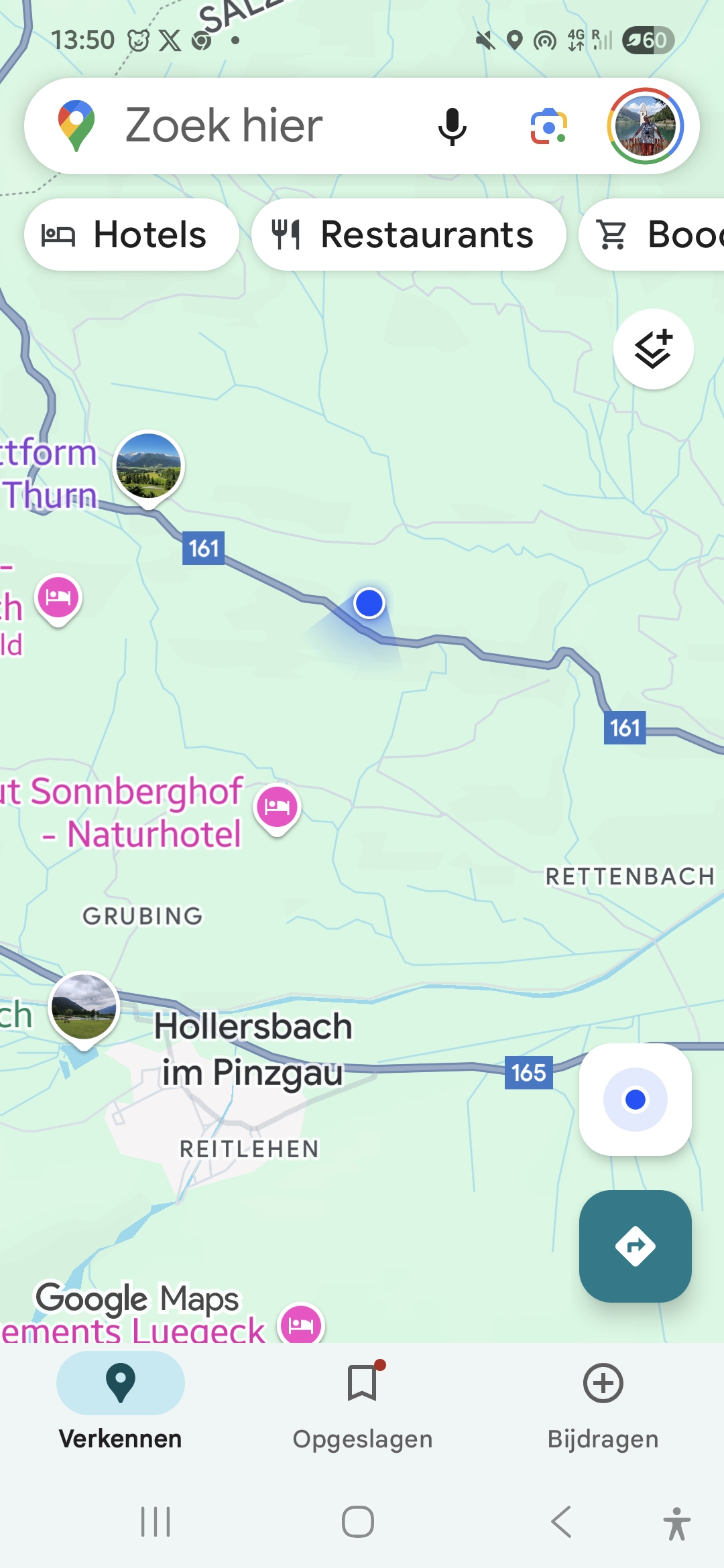724x1568 pixels.
Task: Start voice search with the microphone
Action: [x=452, y=126]
